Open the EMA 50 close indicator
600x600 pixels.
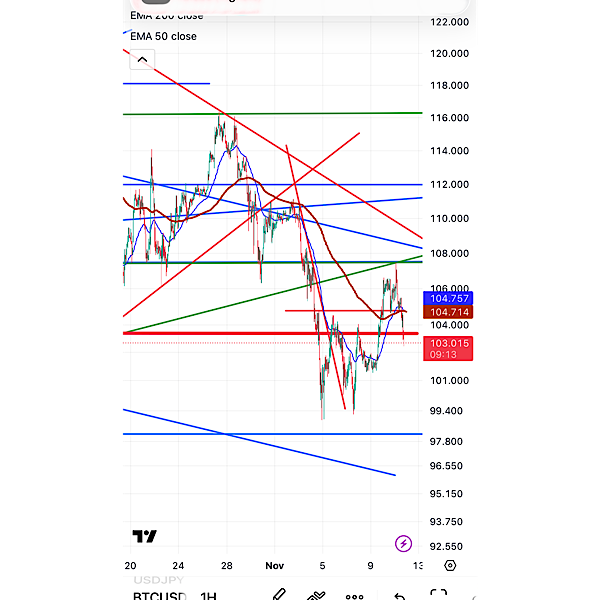click(x=163, y=36)
